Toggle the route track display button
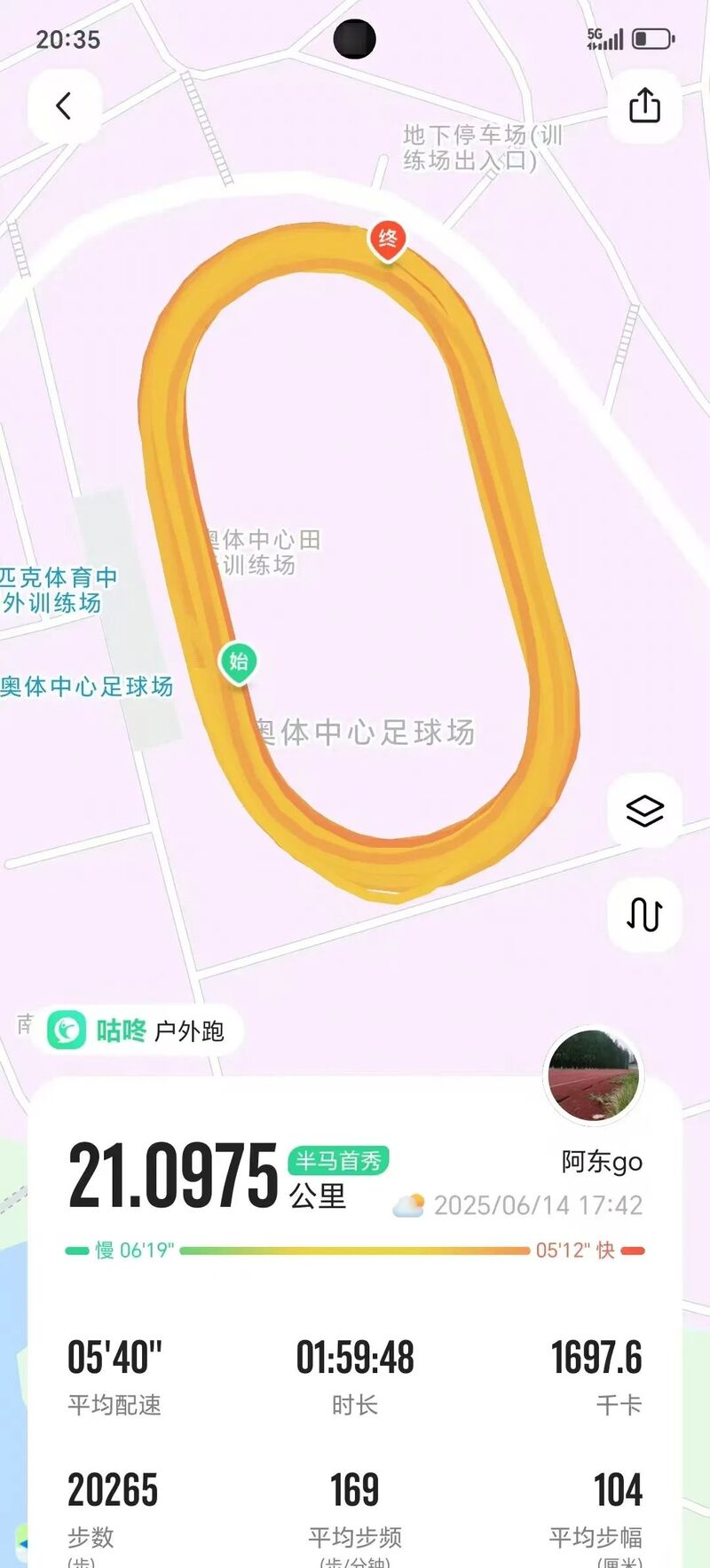Screen dimensions: 710x1568 point(644,914)
